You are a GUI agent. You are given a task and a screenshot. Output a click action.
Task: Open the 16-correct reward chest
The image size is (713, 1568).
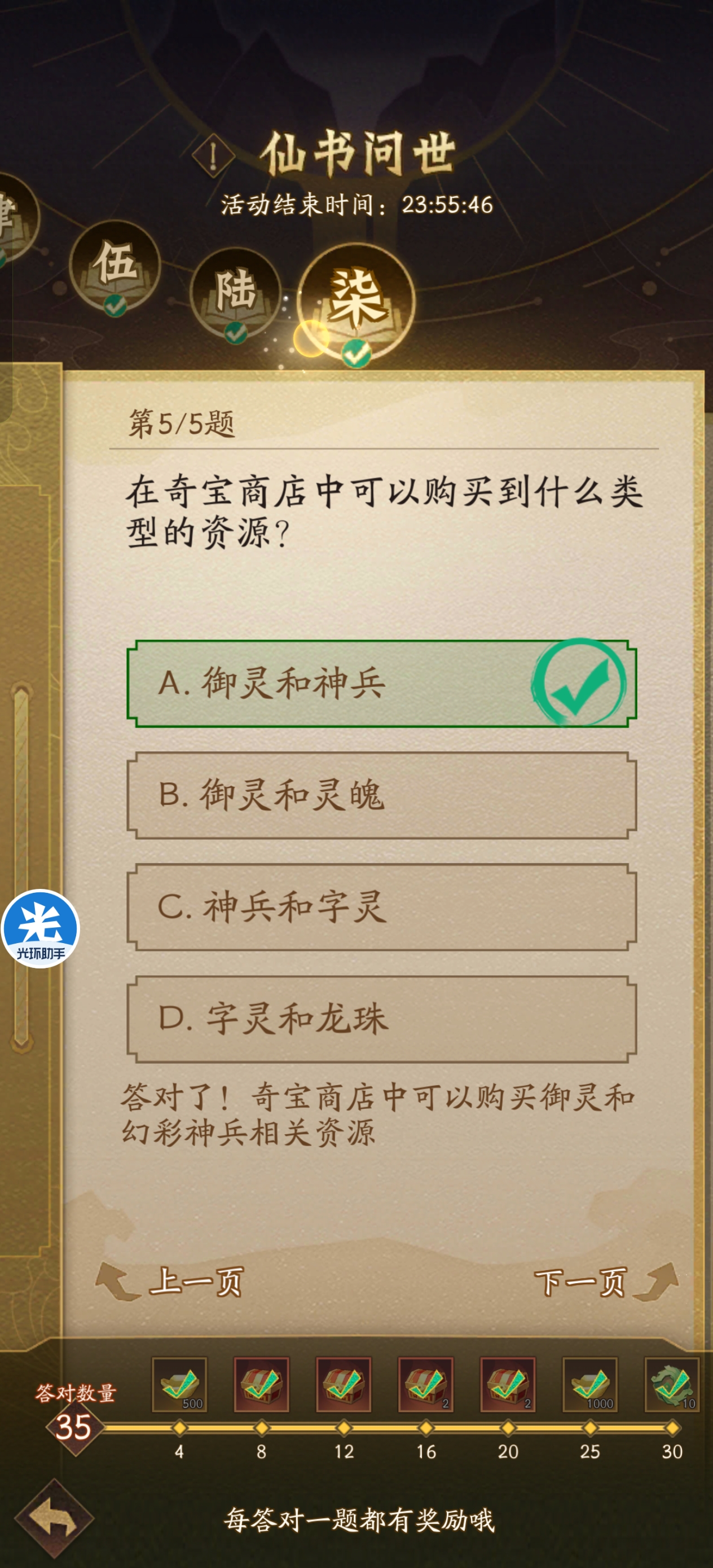coord(426,1384)
